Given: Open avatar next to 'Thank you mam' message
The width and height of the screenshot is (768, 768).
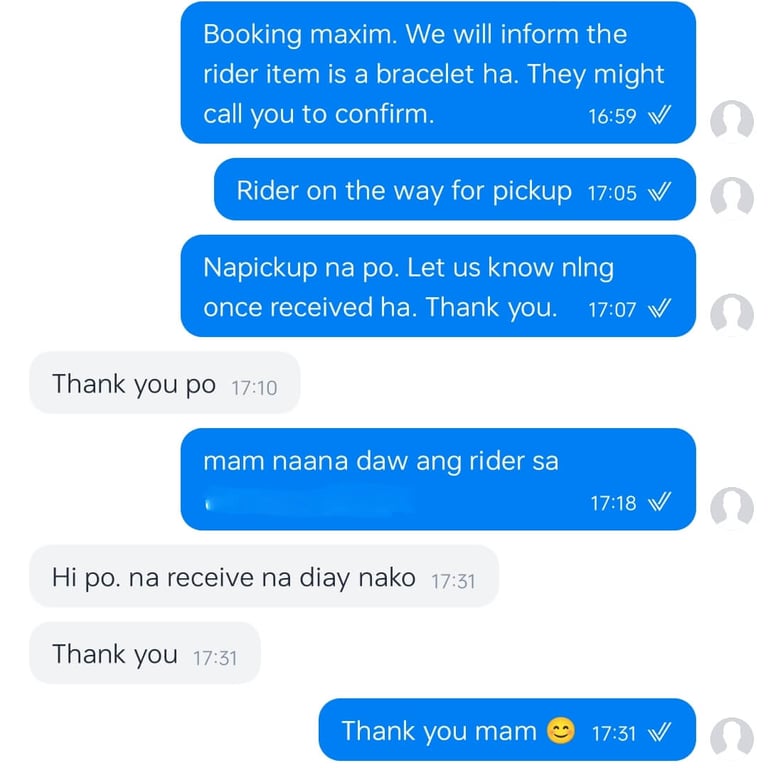Looking at the screenshot, I should (x=731, y=738).
